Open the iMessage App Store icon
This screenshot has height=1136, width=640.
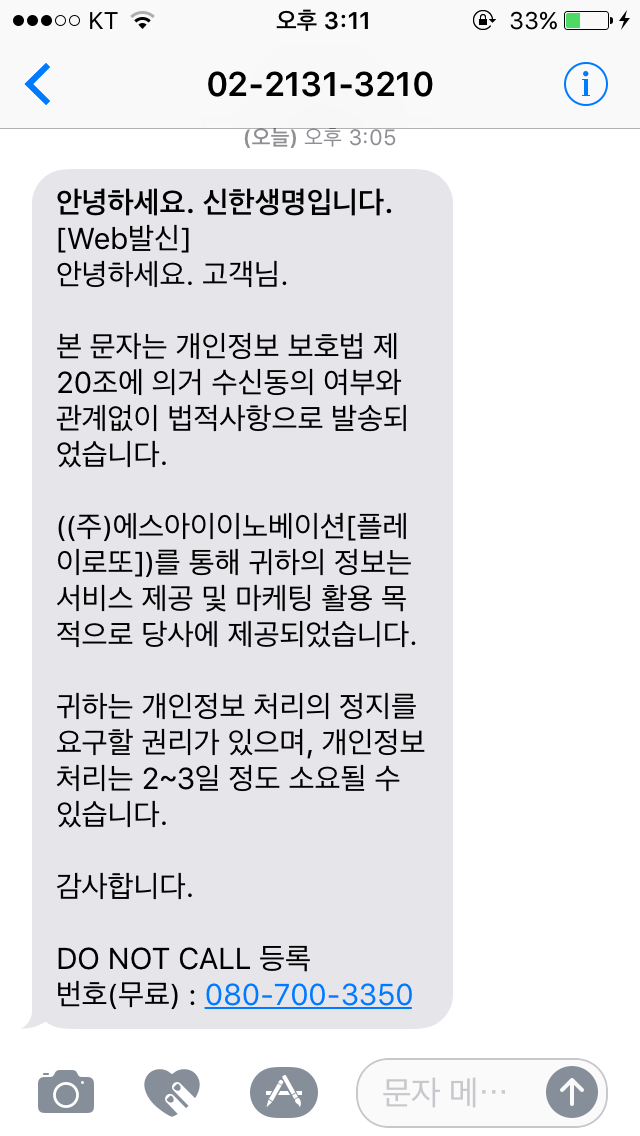283,1091
